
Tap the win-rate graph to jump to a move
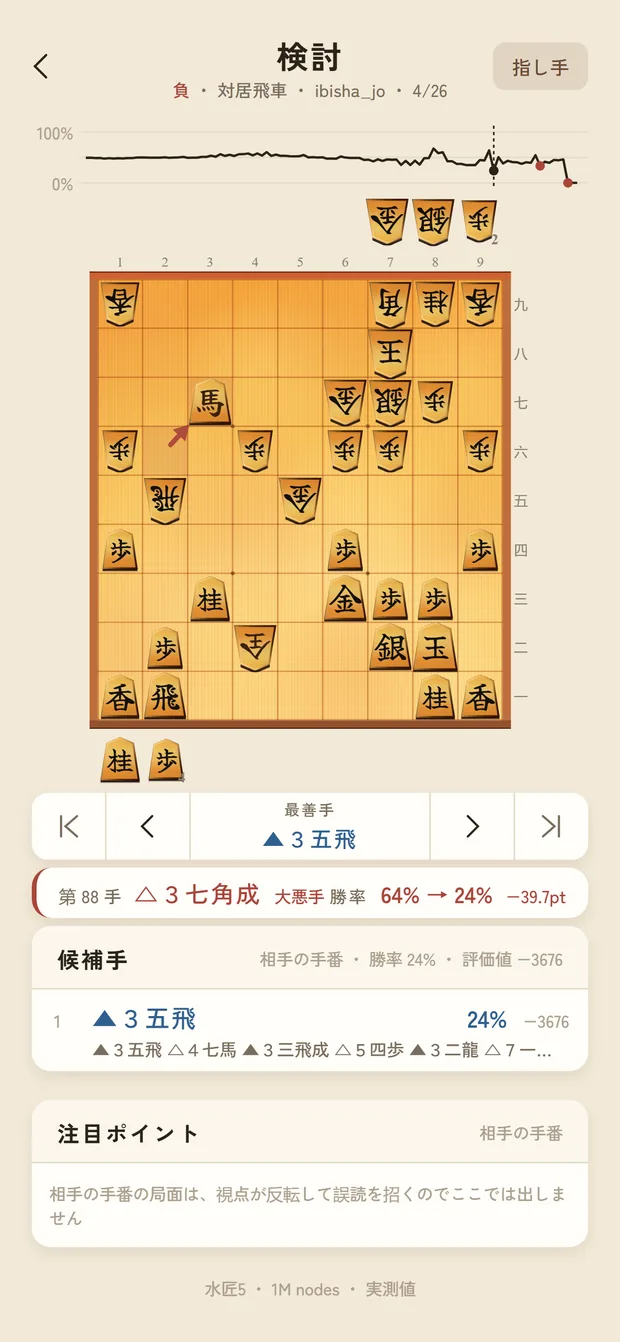click(332, 160)
